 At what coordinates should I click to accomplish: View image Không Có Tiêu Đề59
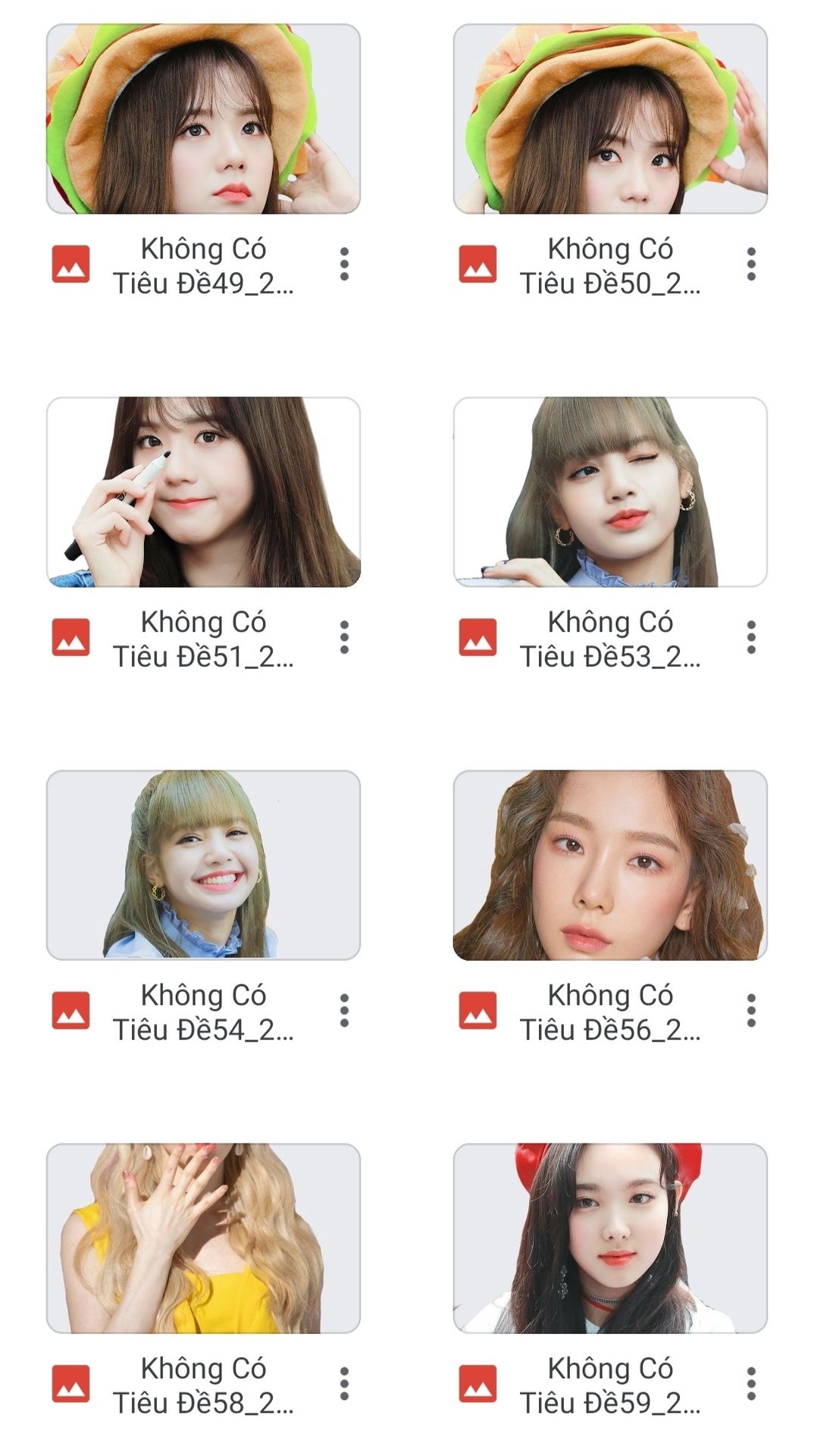[610, 1238]
